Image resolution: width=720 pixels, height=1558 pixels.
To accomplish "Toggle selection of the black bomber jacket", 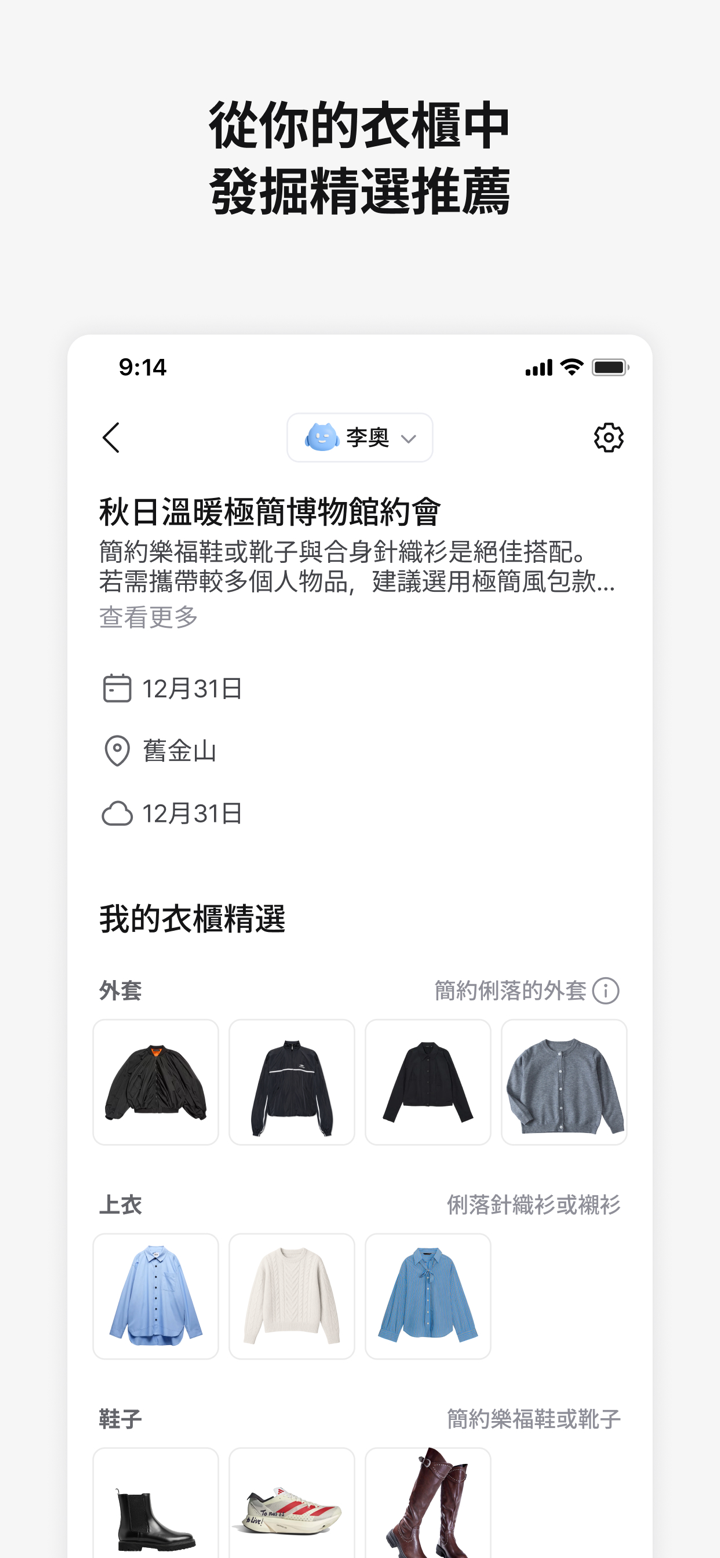I will pos(155,1081).
